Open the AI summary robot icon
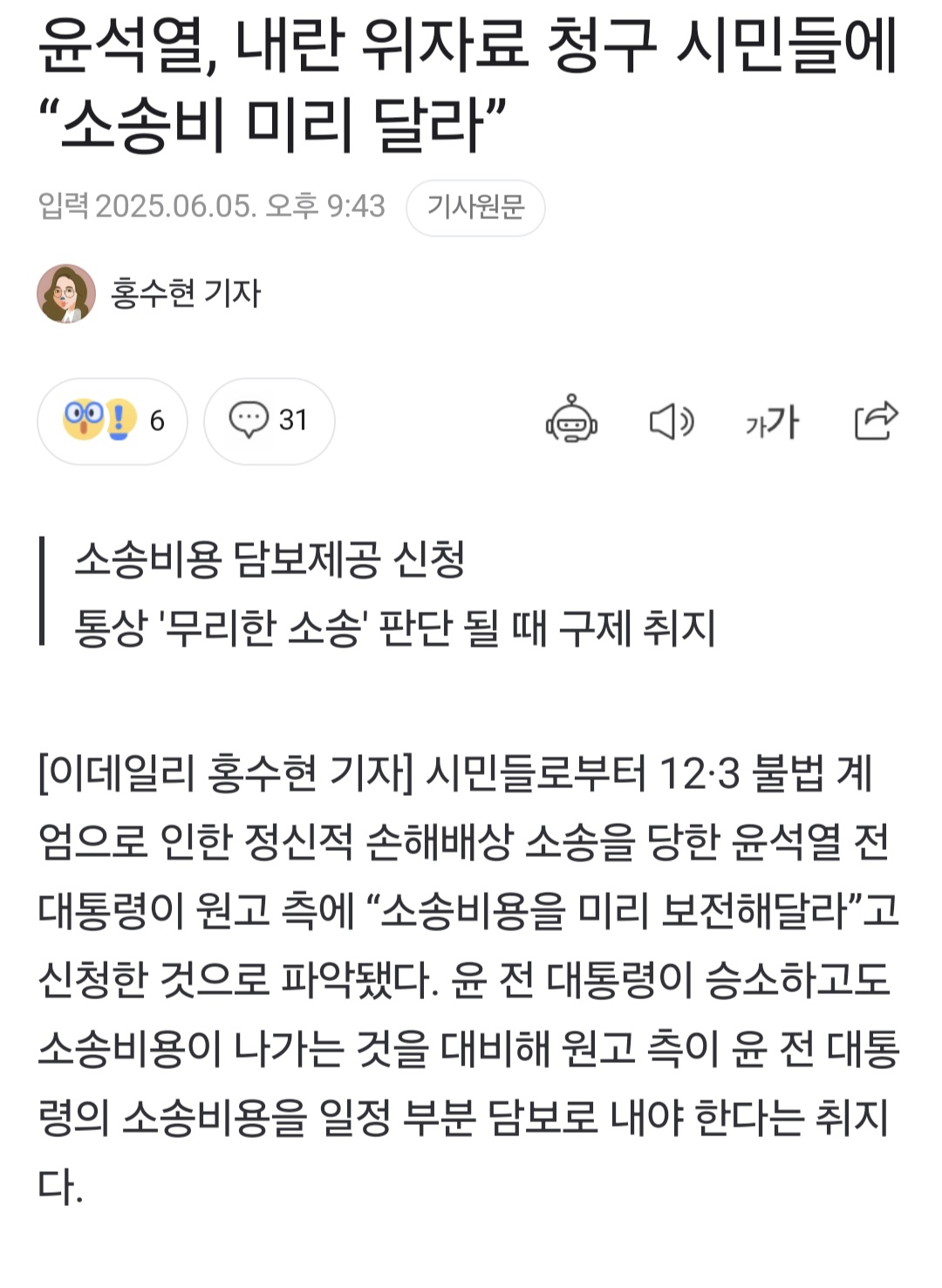The image size is (942, 1288). 571,421
